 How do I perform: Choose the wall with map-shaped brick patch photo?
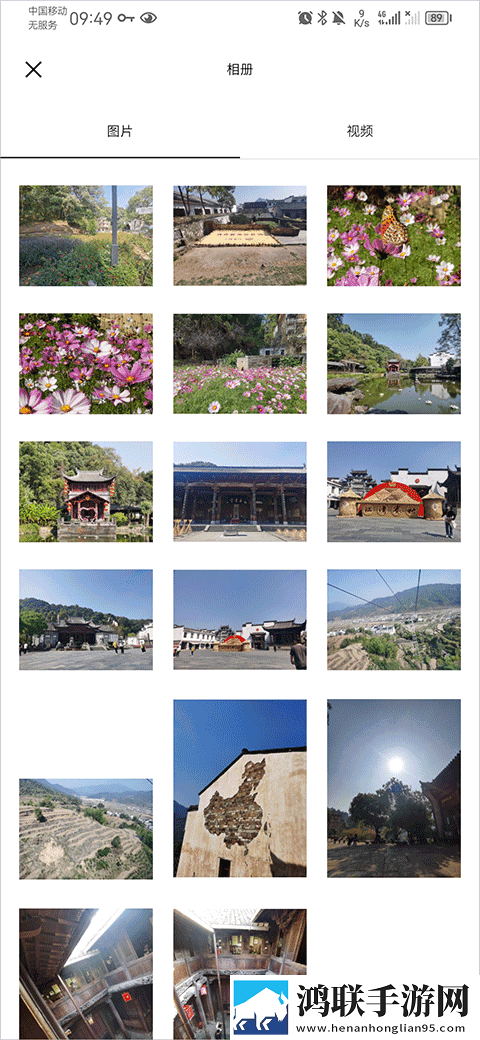tap(240, 789)
